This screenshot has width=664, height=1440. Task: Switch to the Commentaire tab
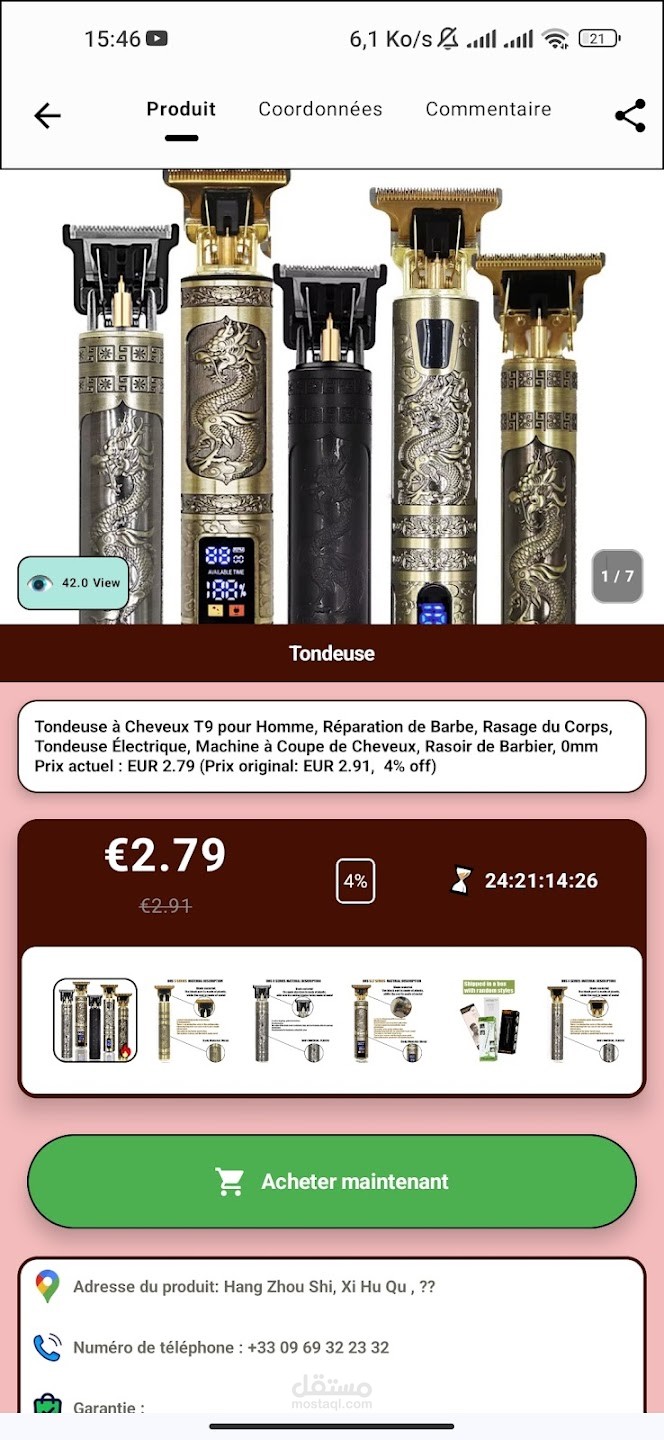(x=488, y=109)
